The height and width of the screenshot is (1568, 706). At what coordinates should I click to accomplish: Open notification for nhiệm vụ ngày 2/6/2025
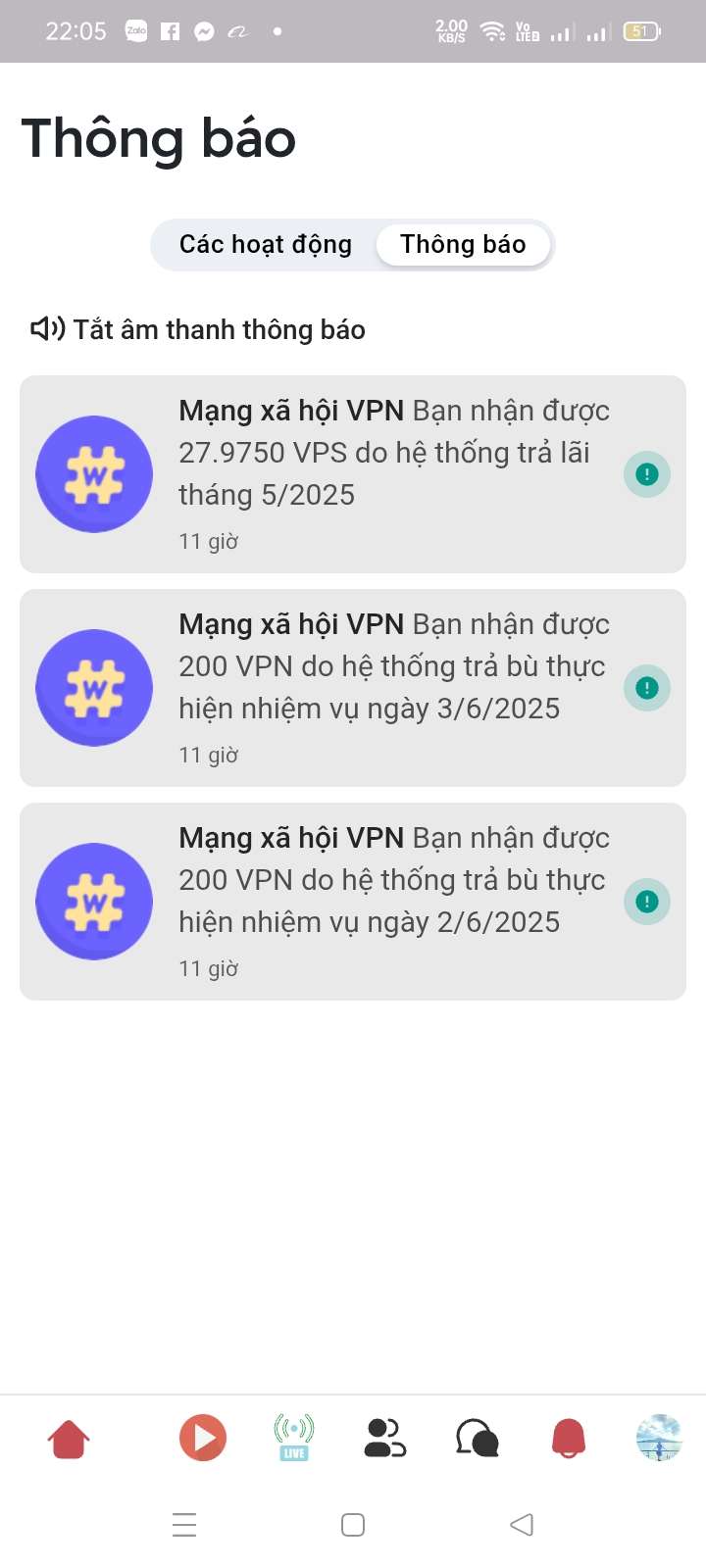pos(392,901)
